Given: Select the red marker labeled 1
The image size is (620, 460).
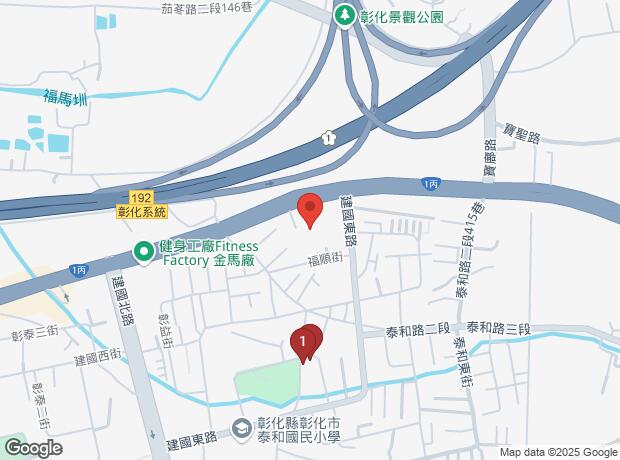Looking at the screenshot, I should coord(302,344).
